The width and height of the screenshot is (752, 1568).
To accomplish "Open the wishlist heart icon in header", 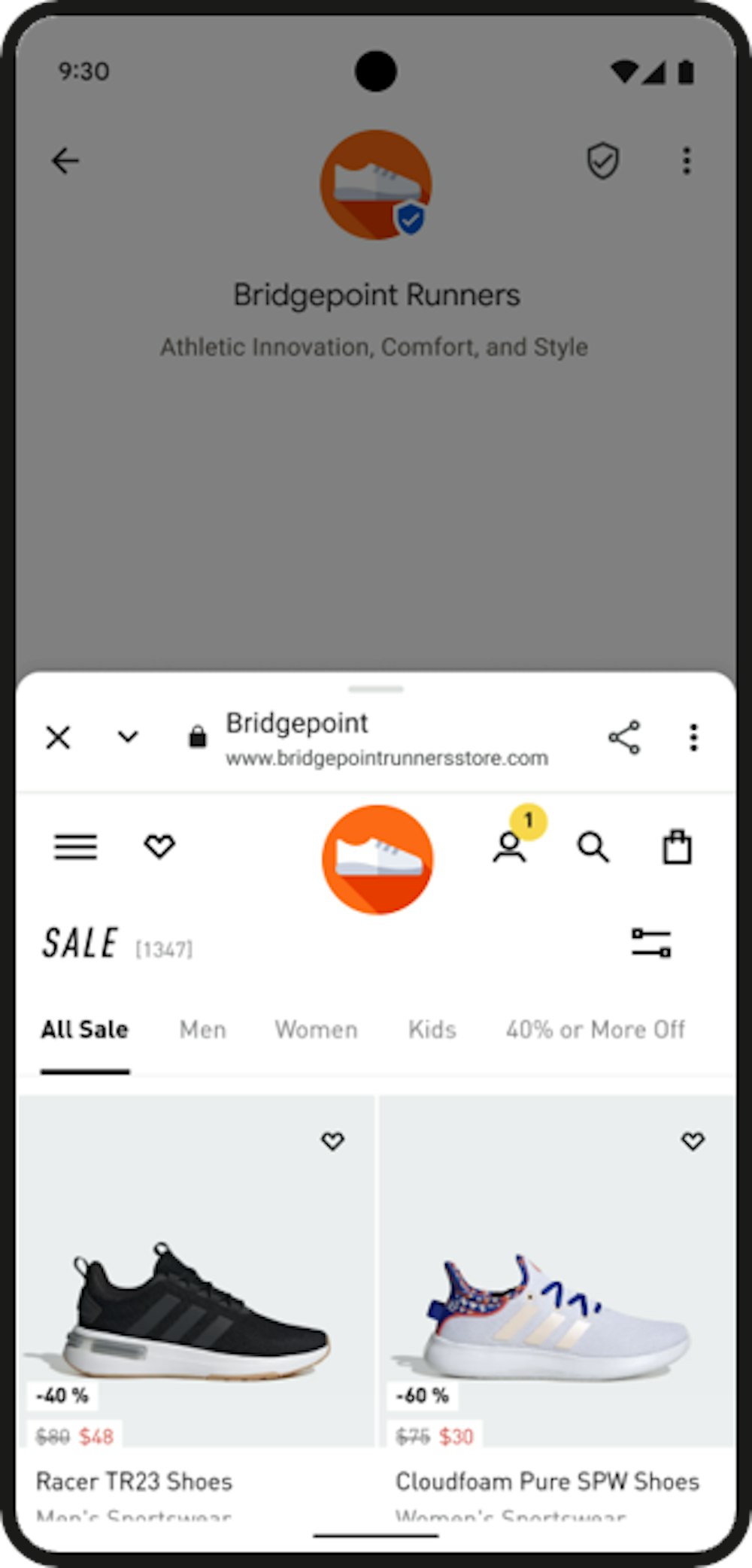I will click(x=159, y=847).
